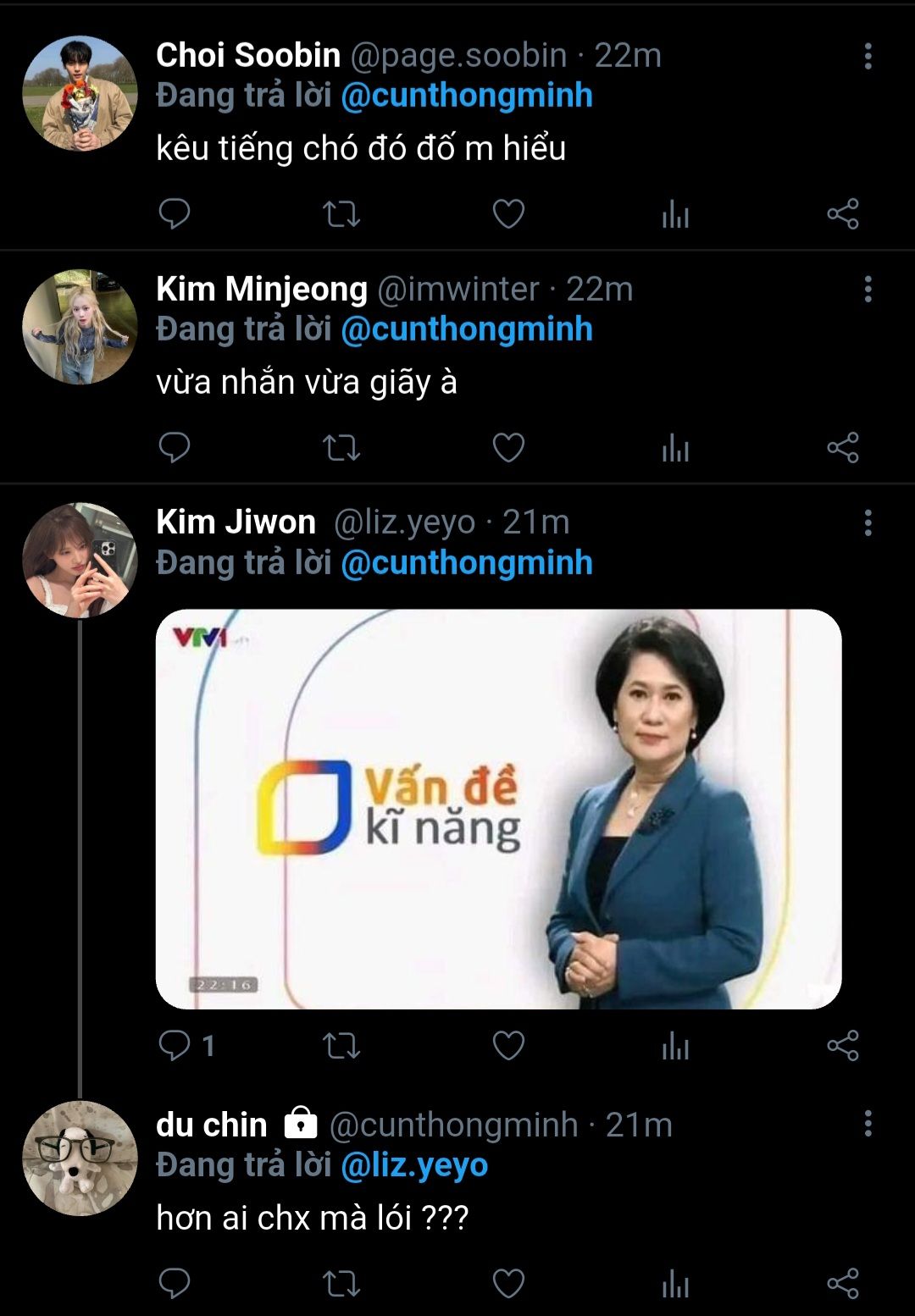Open the VTV image in Kim Jiwon's tweet
This screenshot has height=1316, width=915.
pyautogui.click(x=498, y=809)
